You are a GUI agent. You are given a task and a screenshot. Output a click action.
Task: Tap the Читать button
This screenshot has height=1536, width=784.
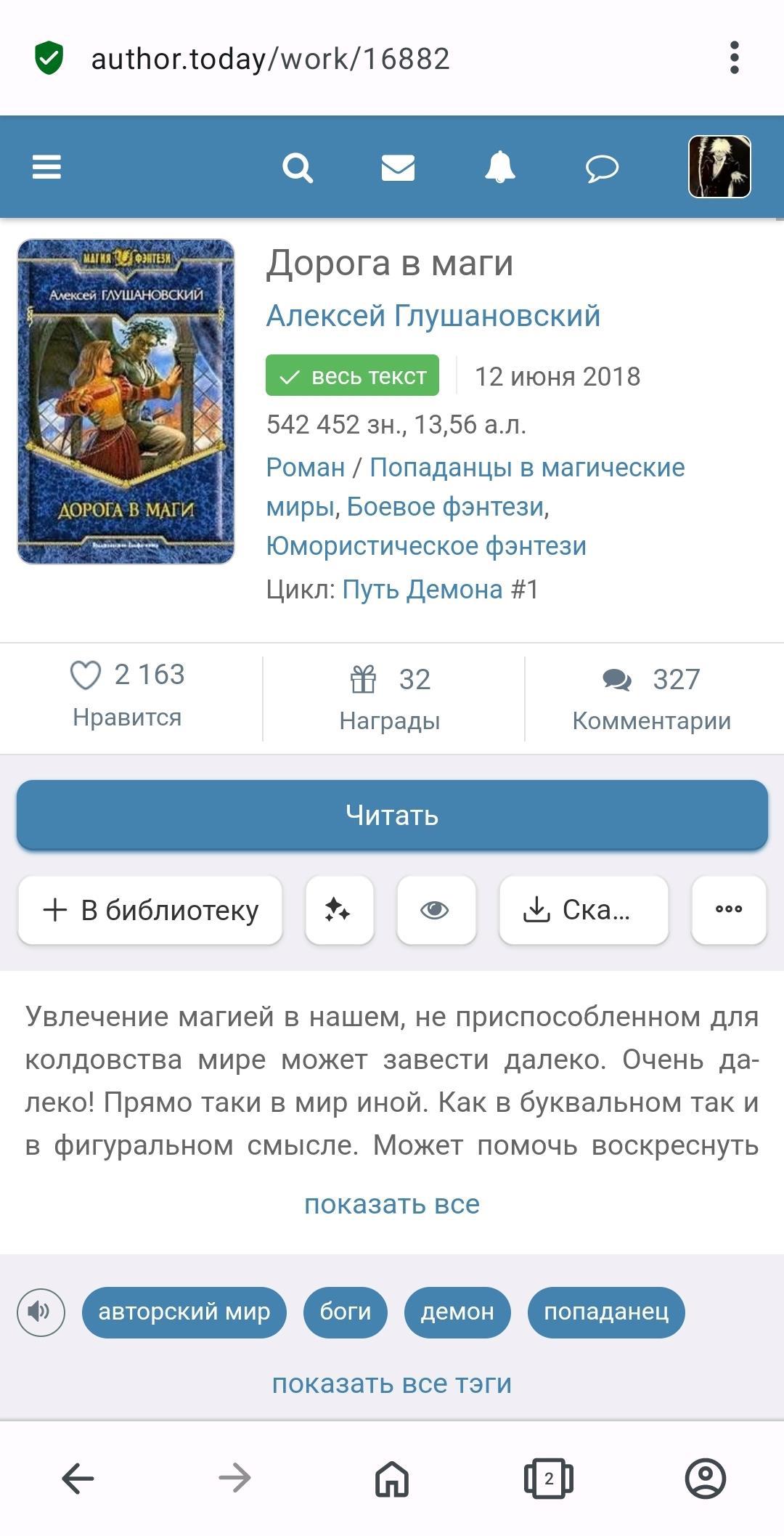point(392,815)
